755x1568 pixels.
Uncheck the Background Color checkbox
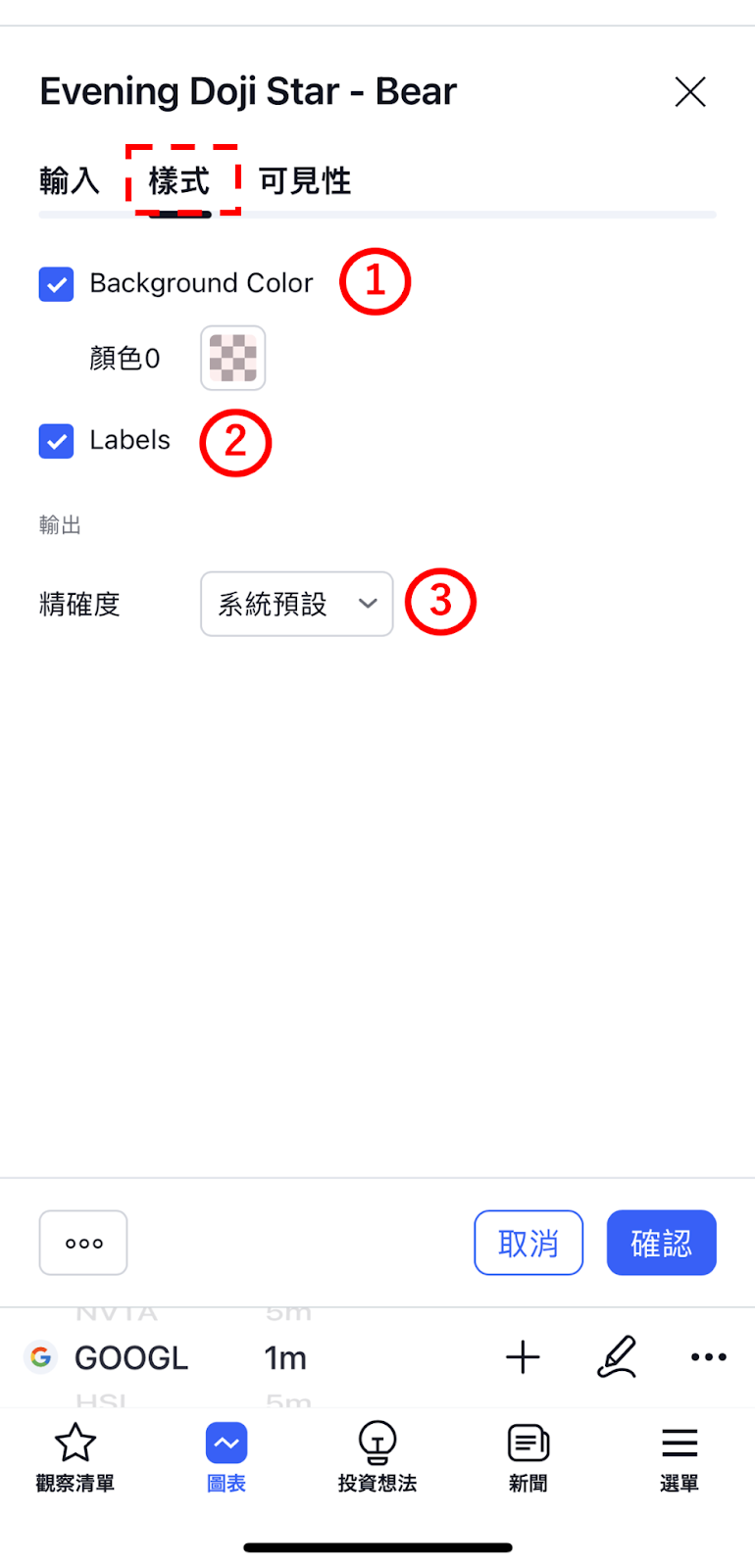tap(56, 284)
